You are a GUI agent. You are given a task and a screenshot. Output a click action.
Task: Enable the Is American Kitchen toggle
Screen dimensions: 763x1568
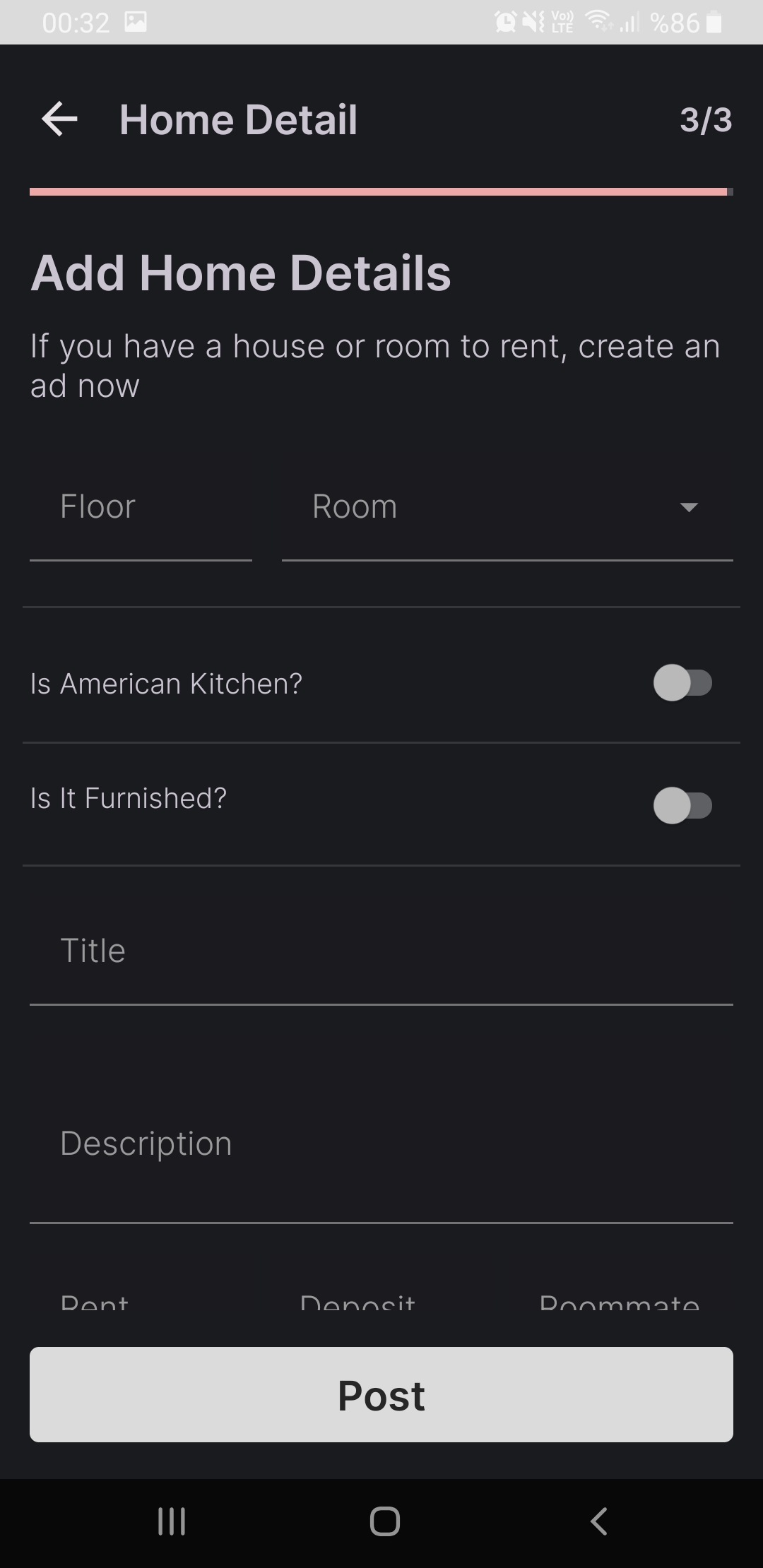pos(683,682)
